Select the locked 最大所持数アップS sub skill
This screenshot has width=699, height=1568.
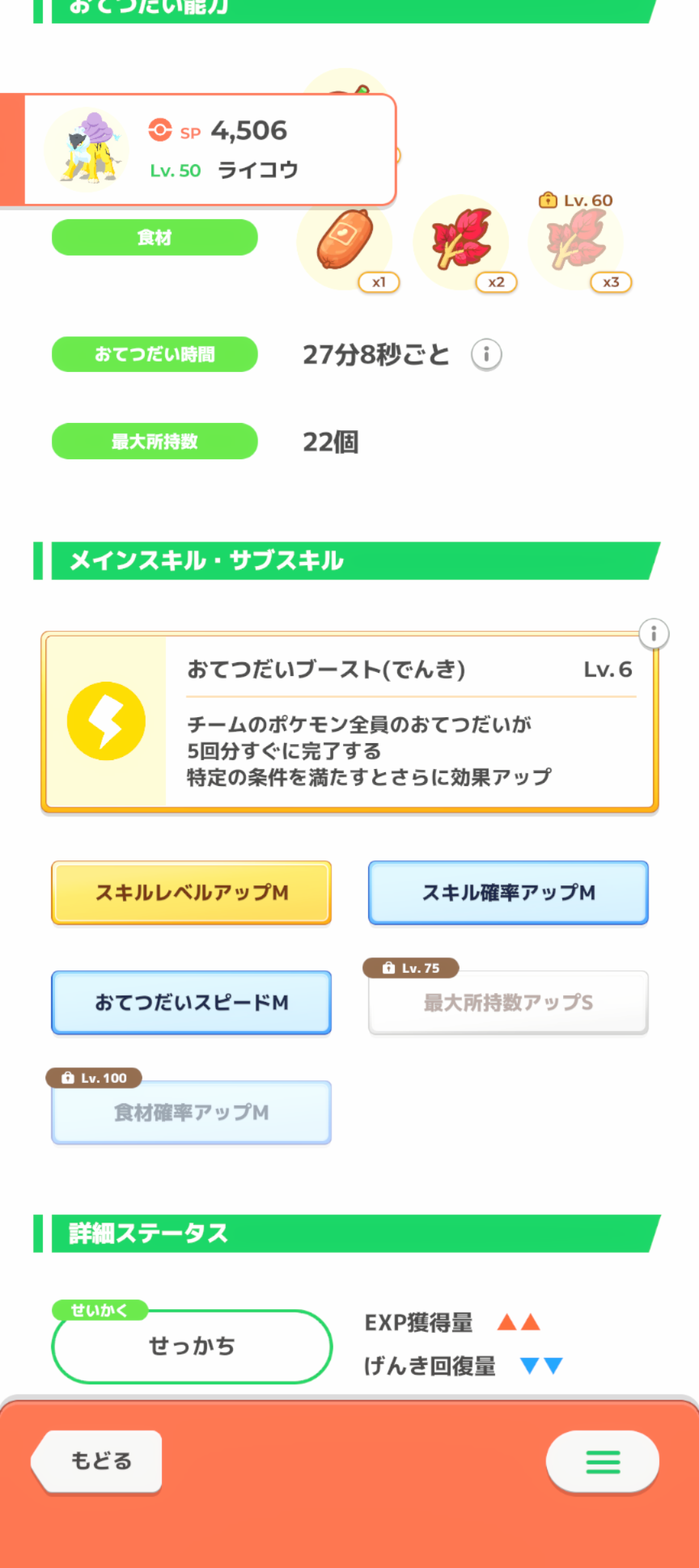click(508, 1003)
